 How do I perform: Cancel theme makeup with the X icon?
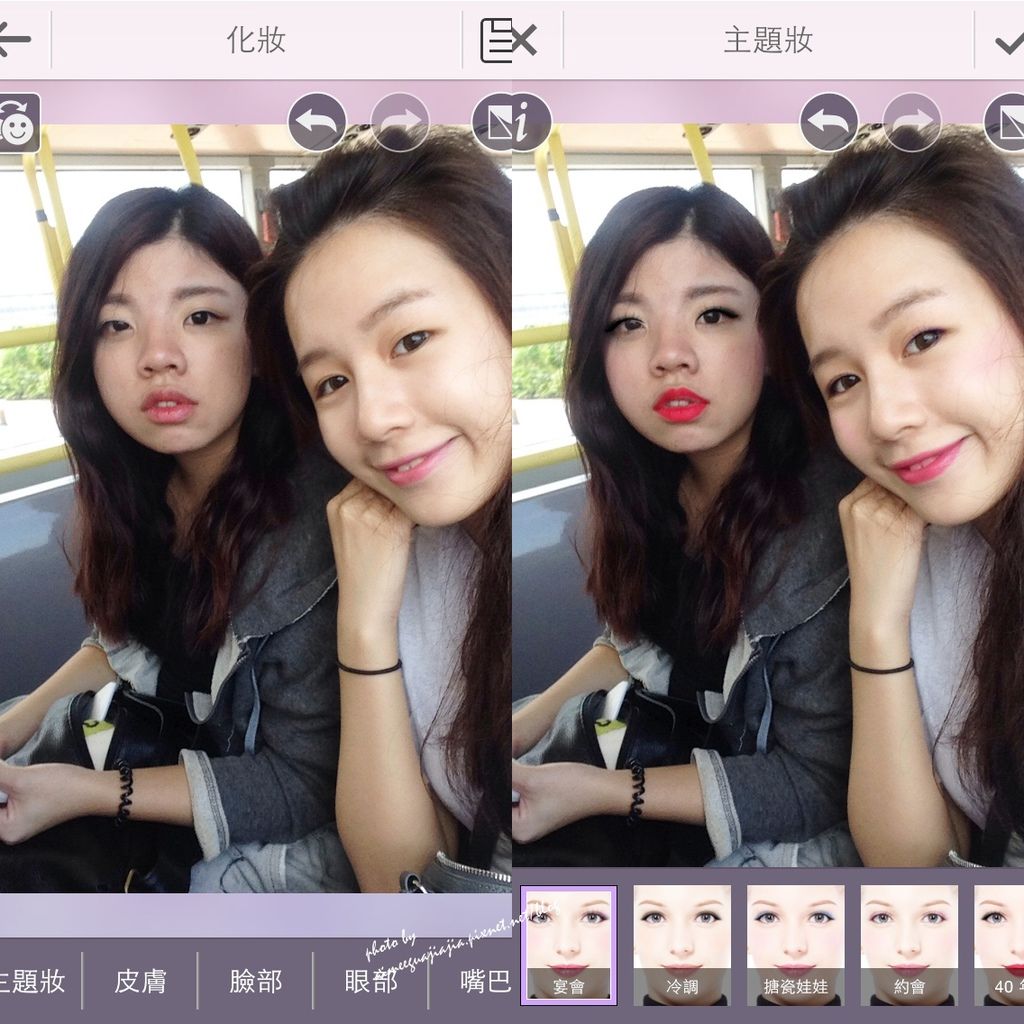[x=524, y=40]
